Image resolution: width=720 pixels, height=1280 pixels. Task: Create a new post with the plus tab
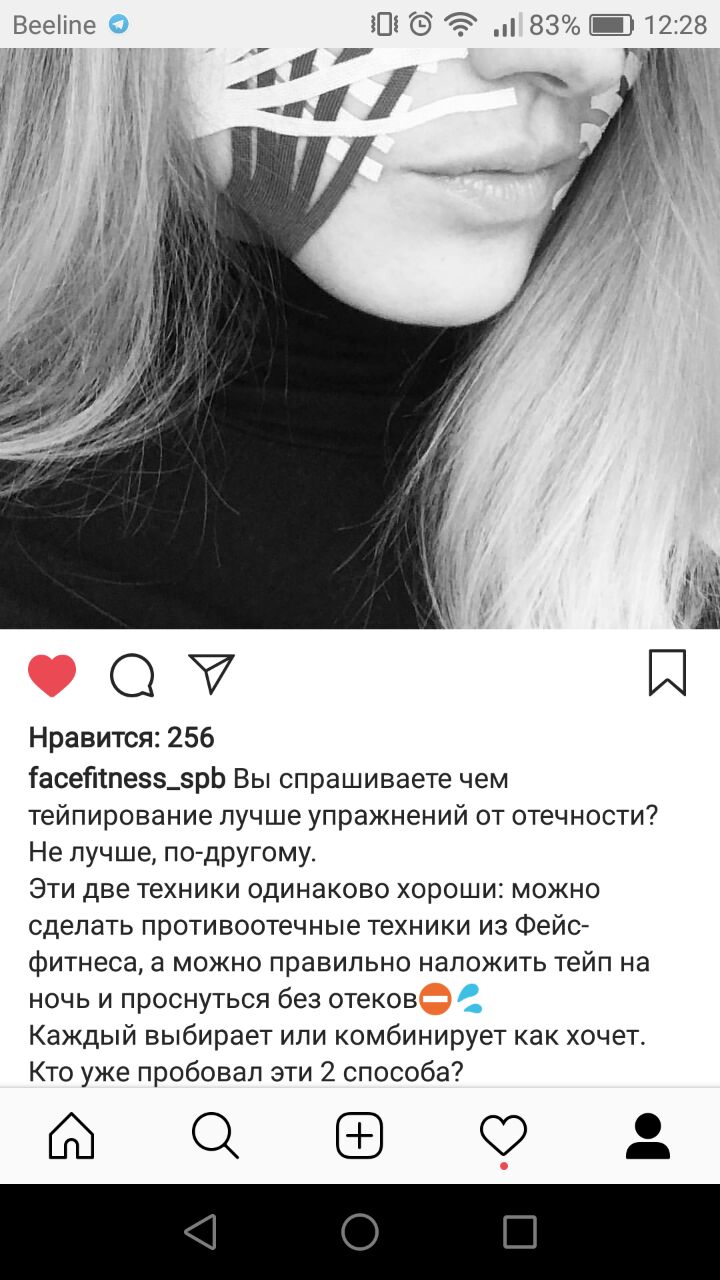click(360, 1136)
